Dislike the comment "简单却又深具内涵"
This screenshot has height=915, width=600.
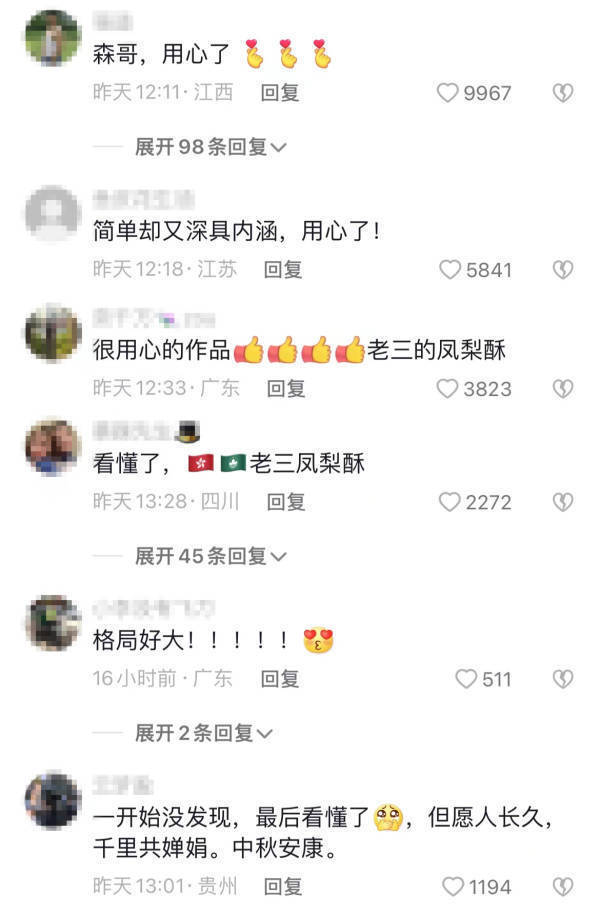click(562, 269)
